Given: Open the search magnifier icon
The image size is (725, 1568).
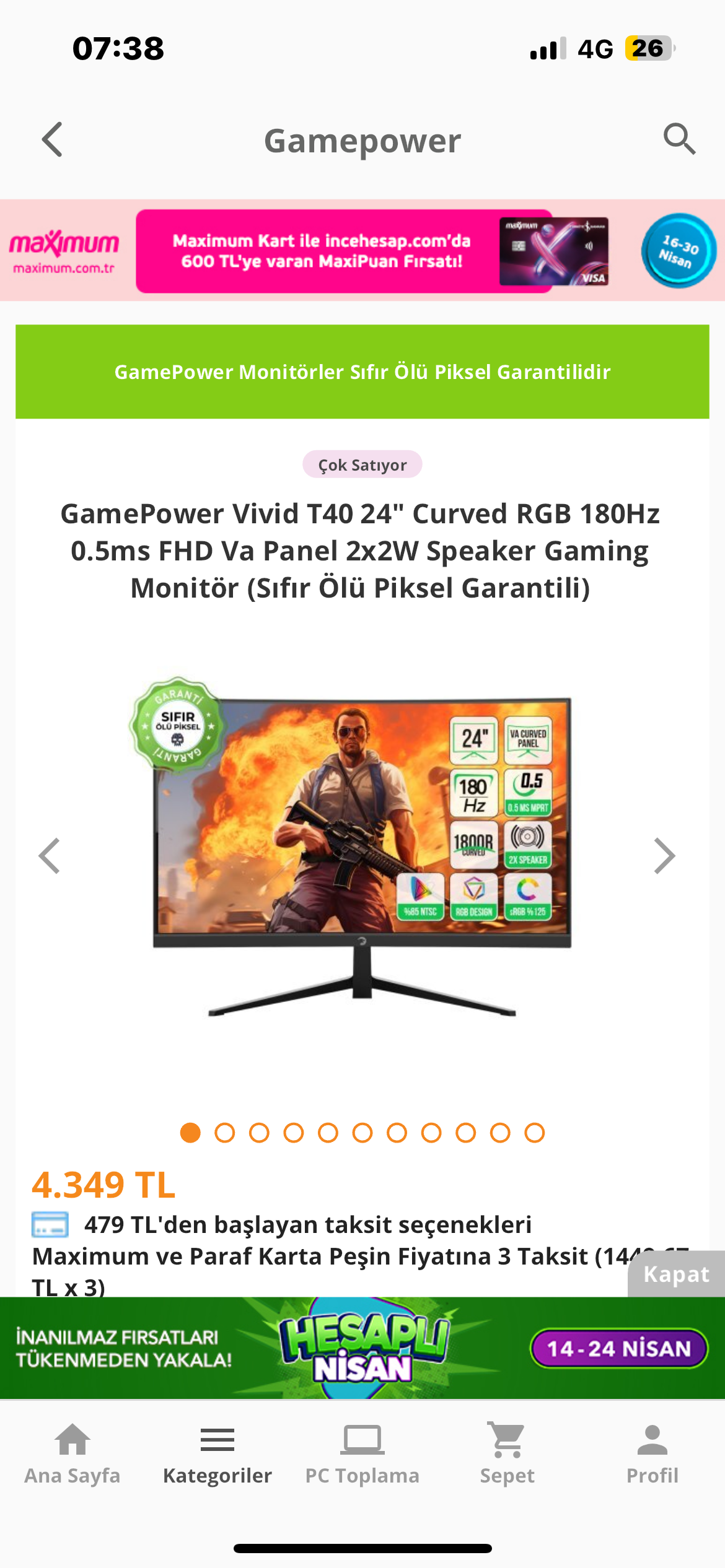Looking at the screenshot, I should tap(679, 139).
